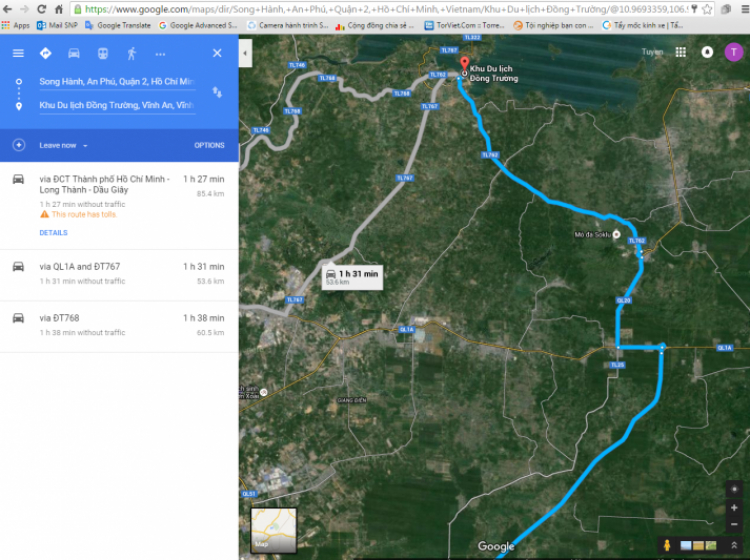Close the directions panel
Image resolution: width=750 pixels, height=560 pixels.
pos(217,53)
